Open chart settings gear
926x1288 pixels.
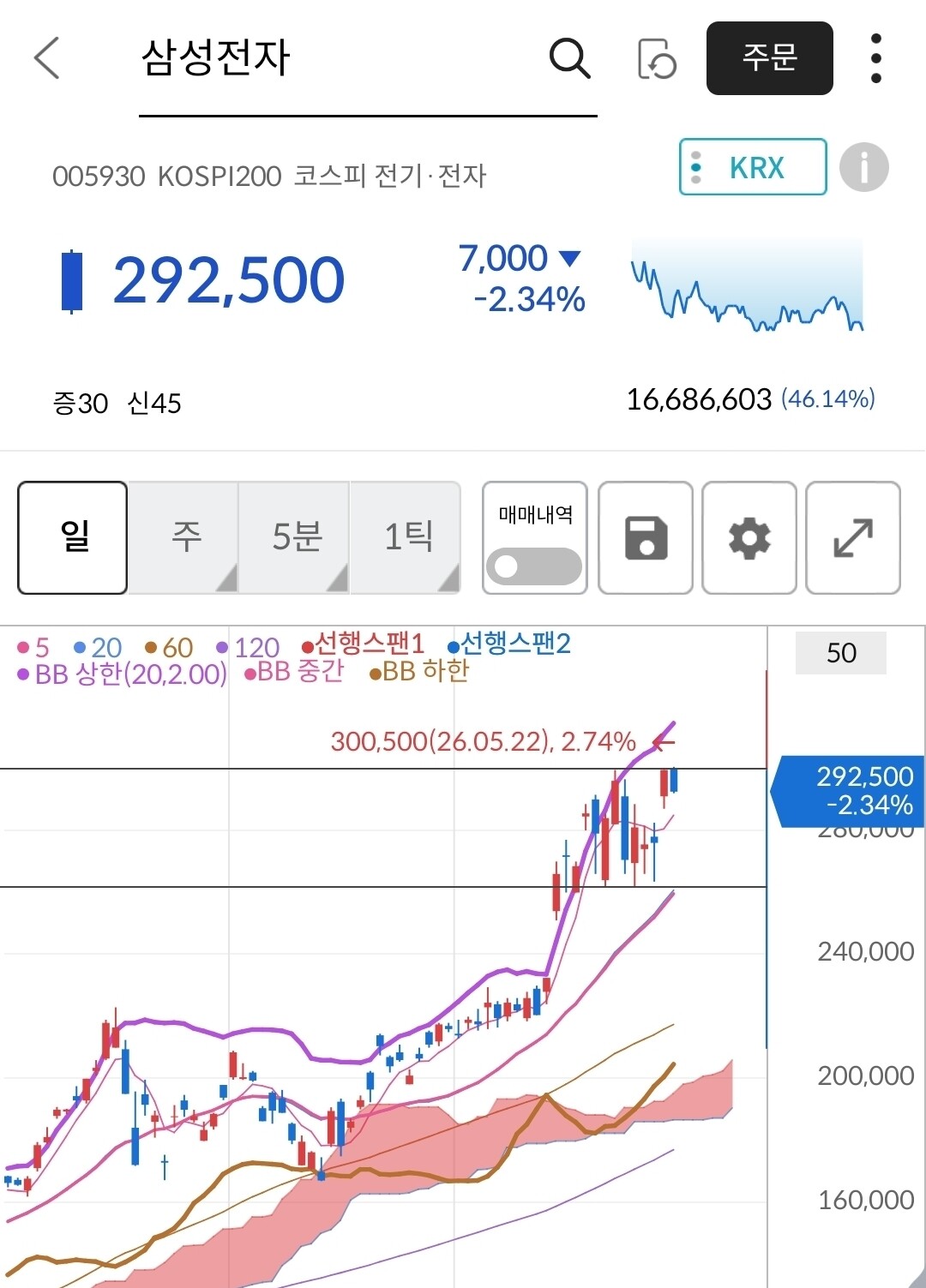[749, 537]
